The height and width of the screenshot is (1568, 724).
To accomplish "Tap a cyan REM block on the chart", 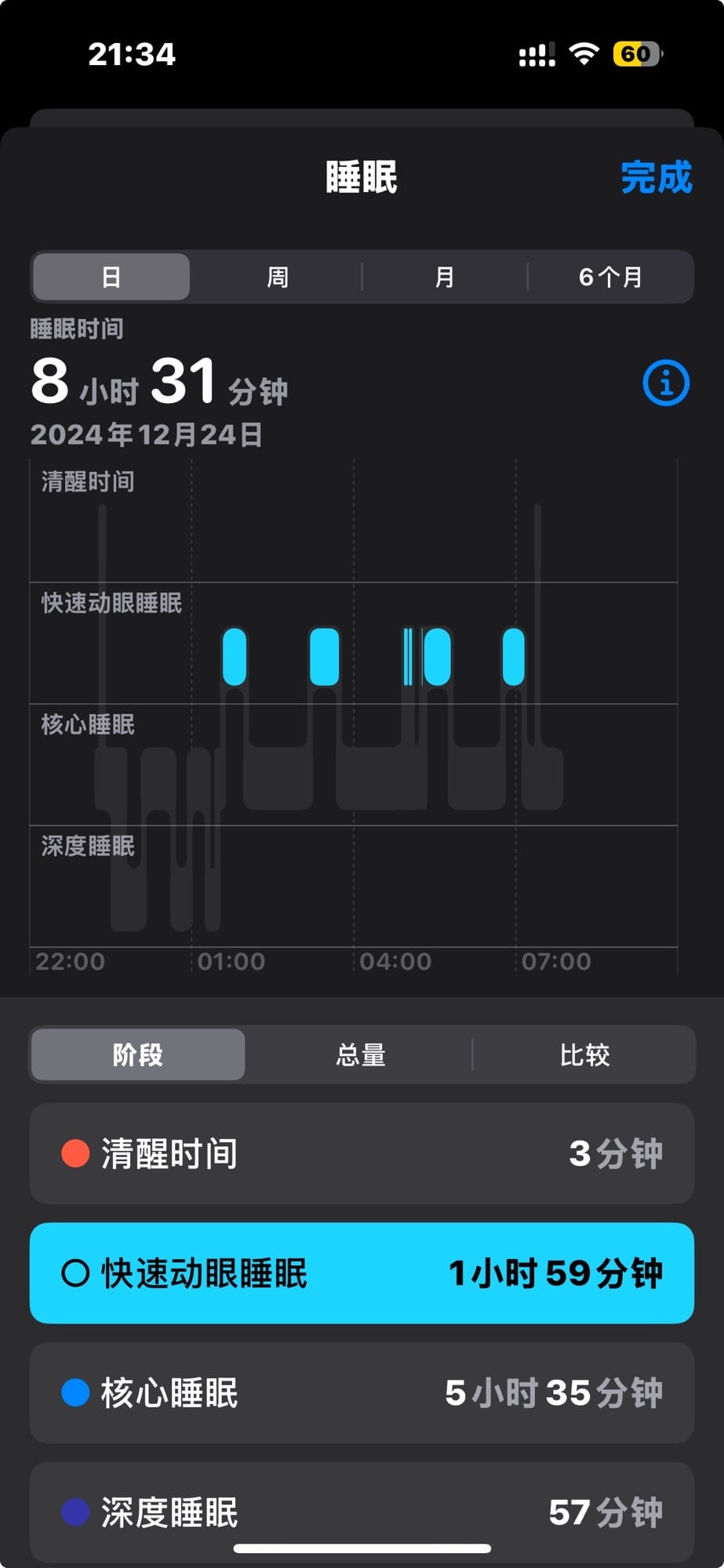I will pyautogui.click(x=235, y=657).
